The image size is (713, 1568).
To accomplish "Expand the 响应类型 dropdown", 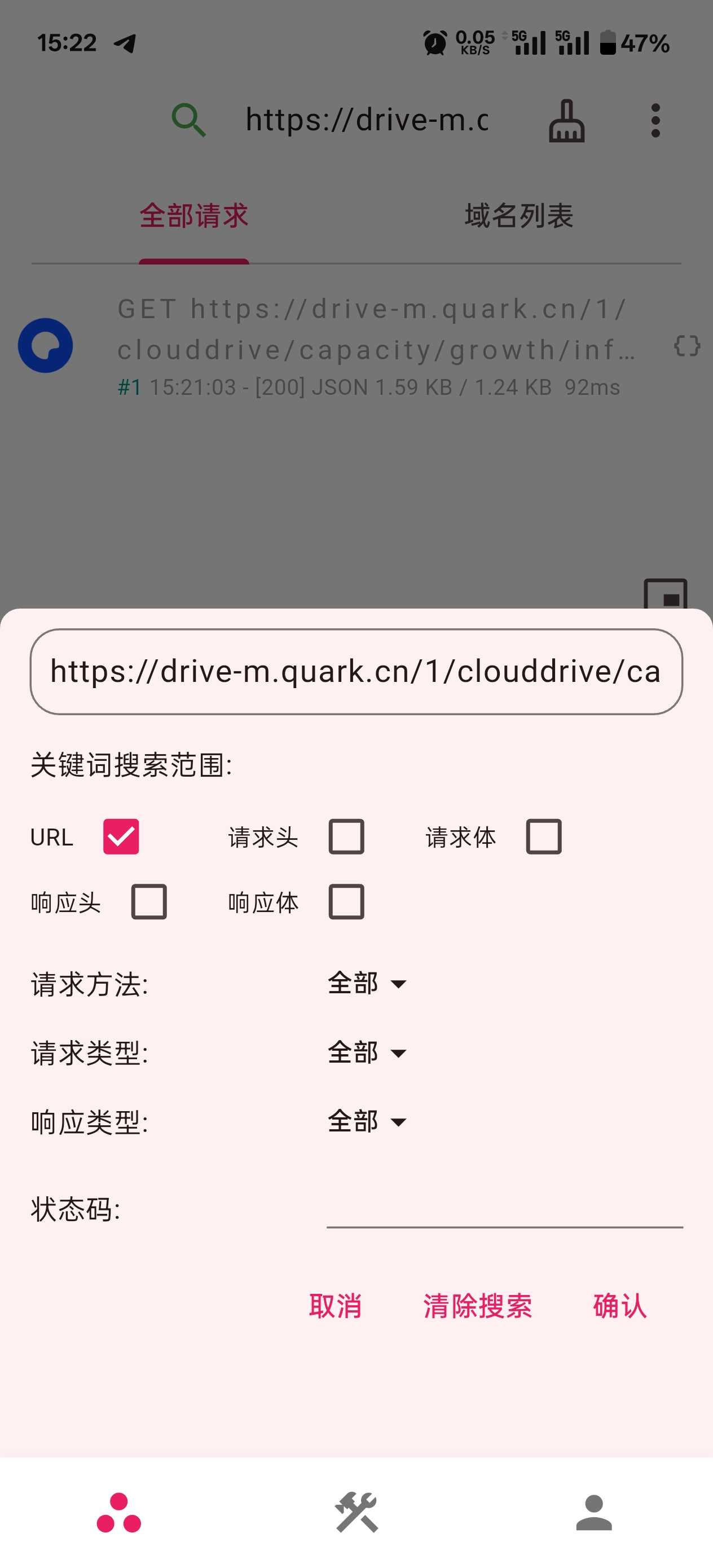I will click(x=367, y=1121).
